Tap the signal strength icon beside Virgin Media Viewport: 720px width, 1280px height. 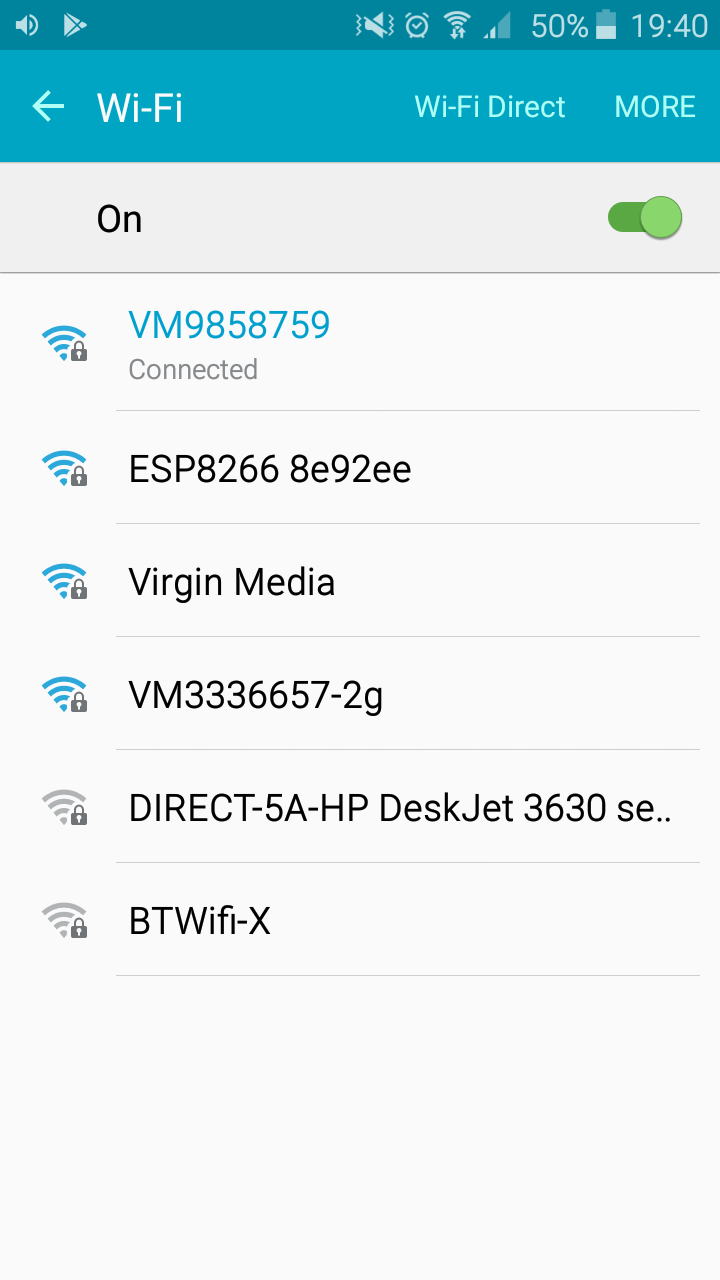64,581
